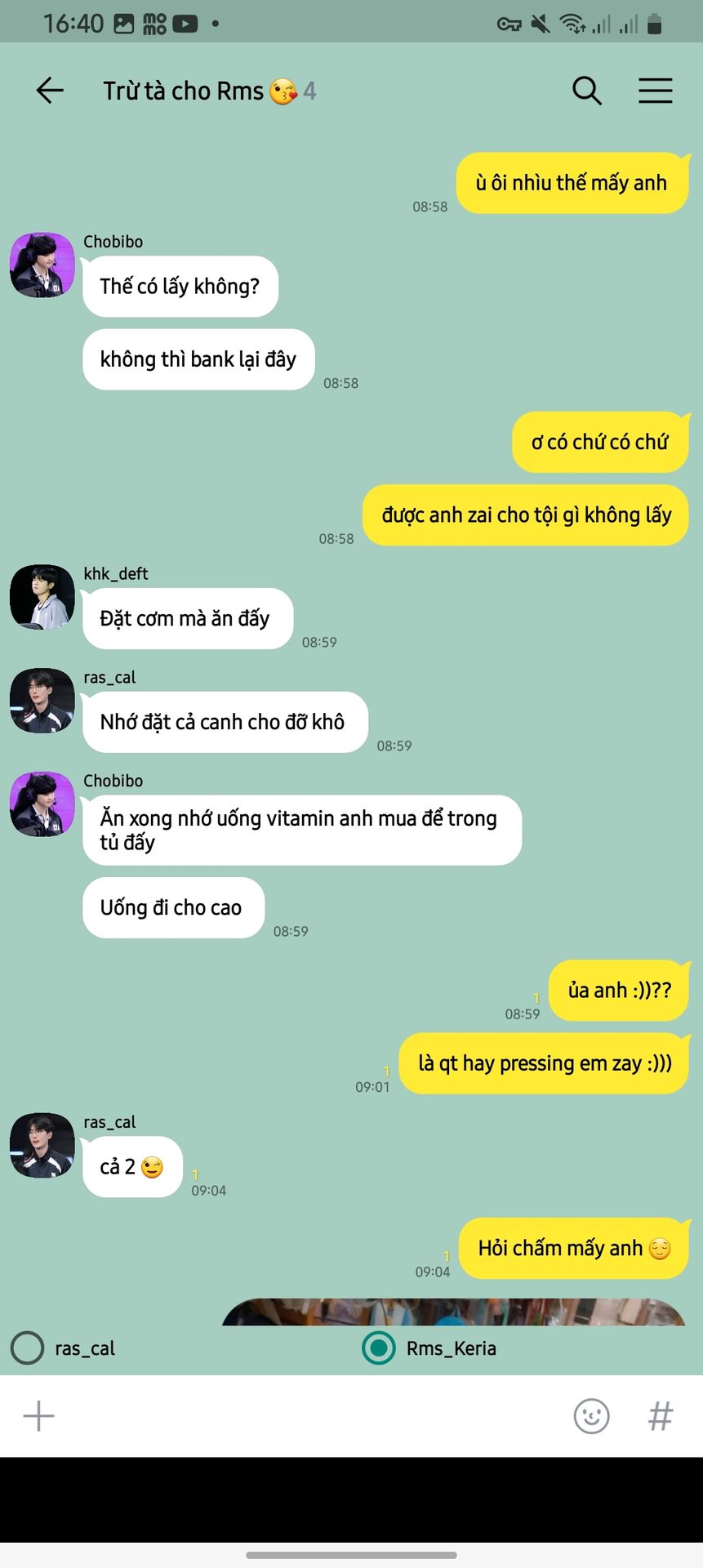Open the emoji picker
This screenshot has height=1568, width=703.
coord(591,1416)
